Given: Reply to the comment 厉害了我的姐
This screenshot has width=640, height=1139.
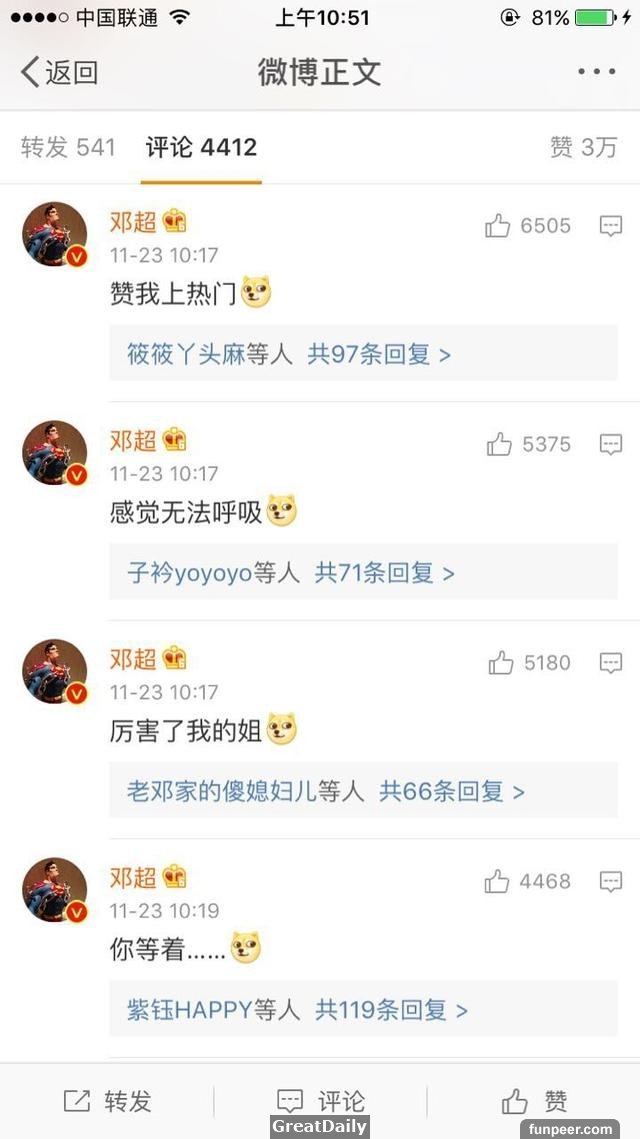Looking at the screenshot, I should point(610,662).
